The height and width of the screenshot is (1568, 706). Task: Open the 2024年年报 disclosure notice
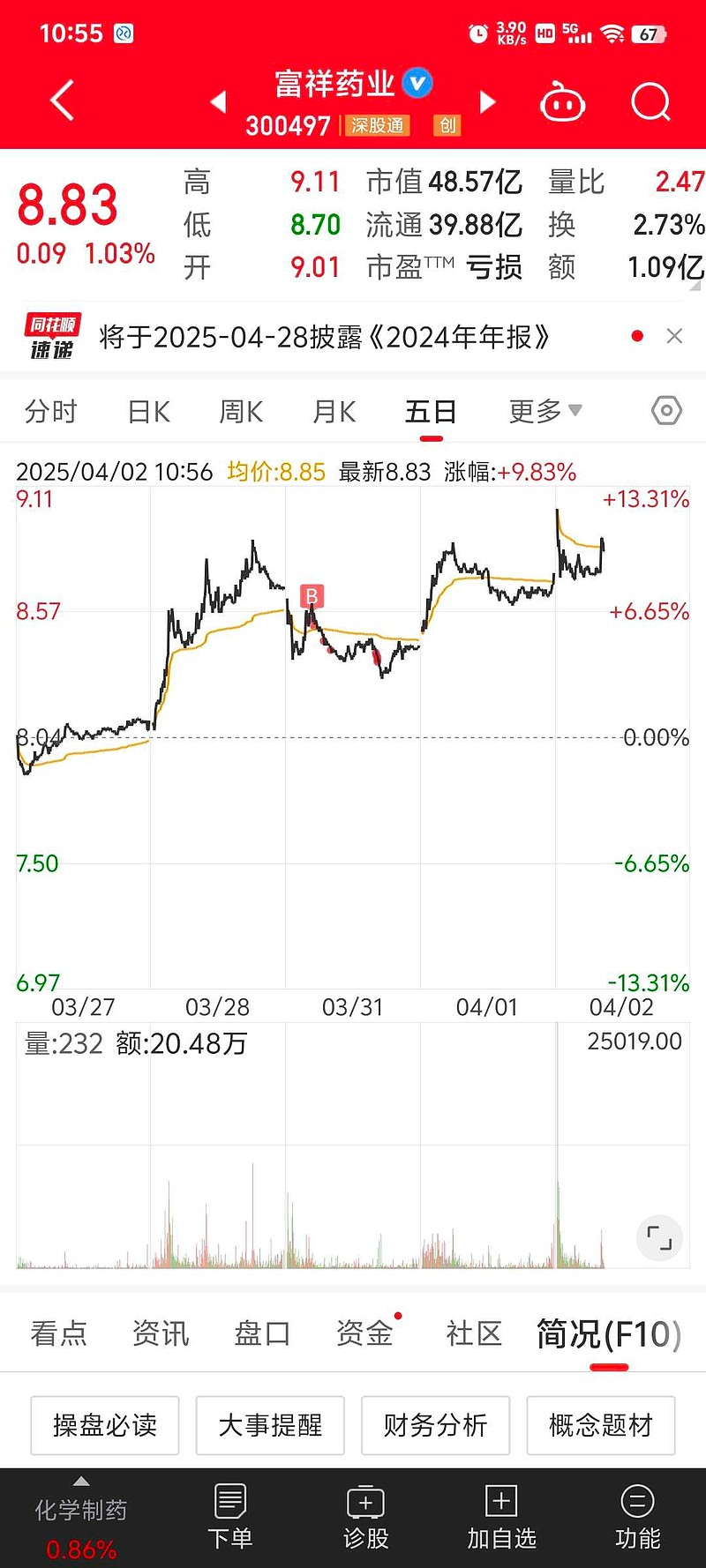(324, 337)
